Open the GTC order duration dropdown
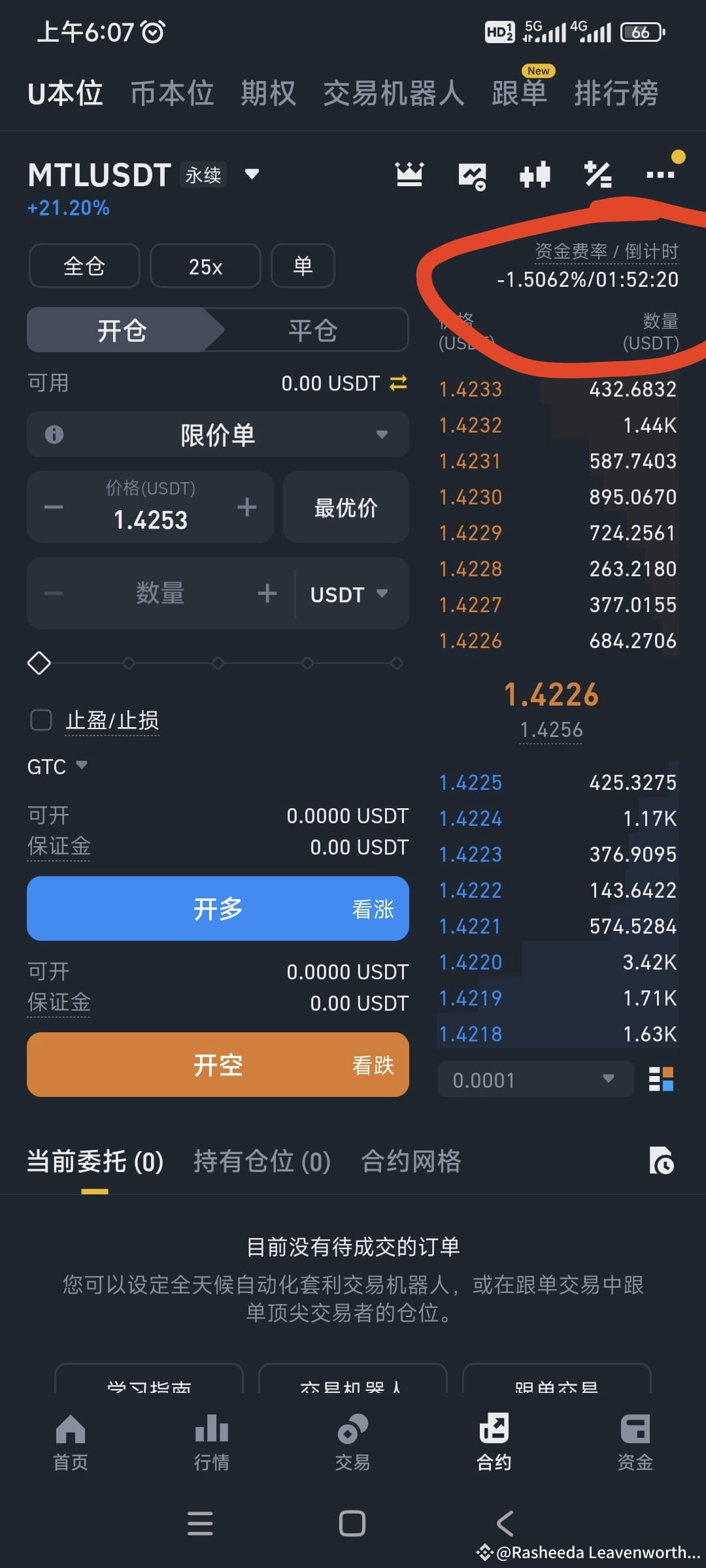Viewport: 706px width, 1568px height. click(59, 766)
